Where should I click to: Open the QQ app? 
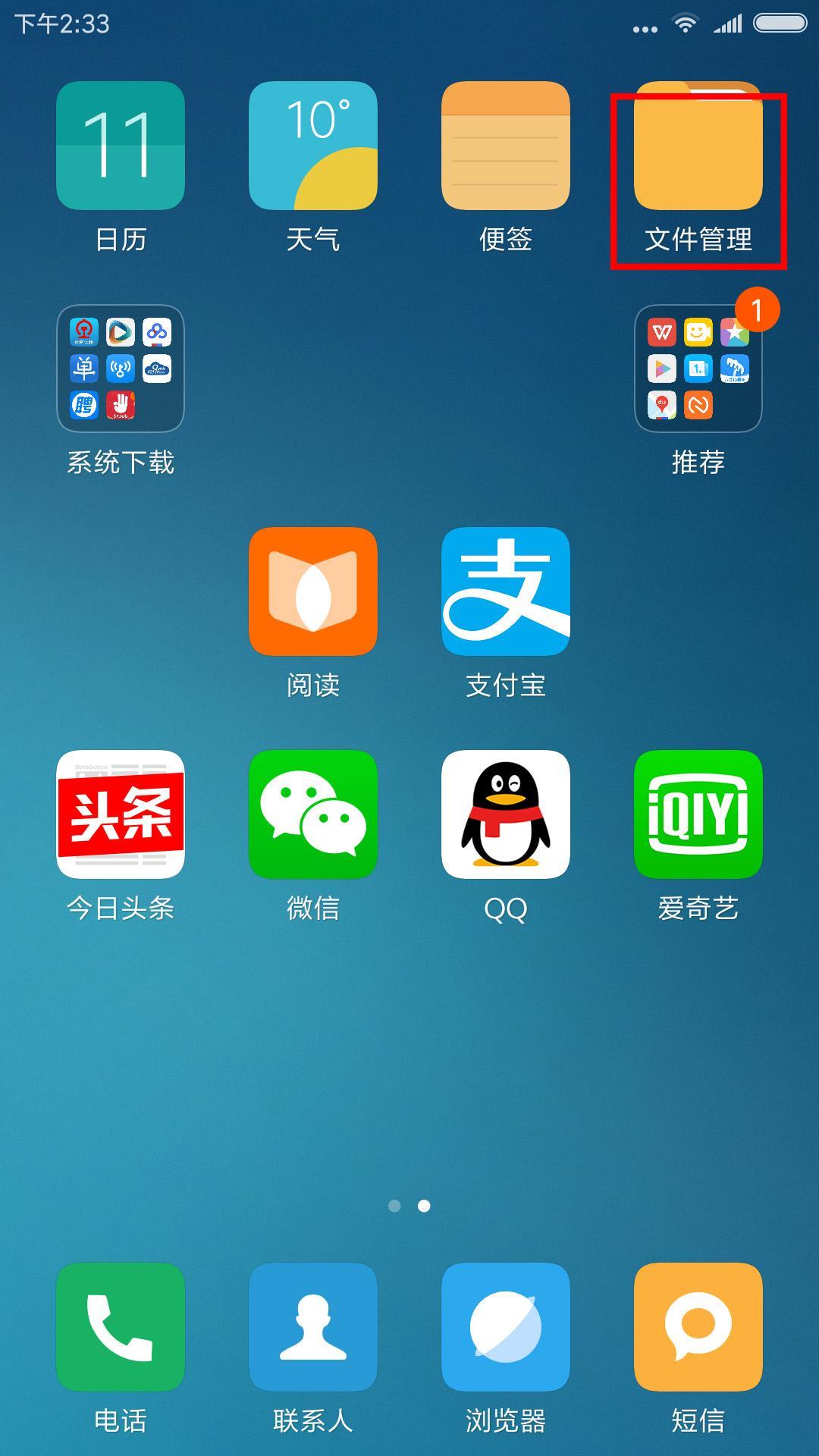(506, 814)
